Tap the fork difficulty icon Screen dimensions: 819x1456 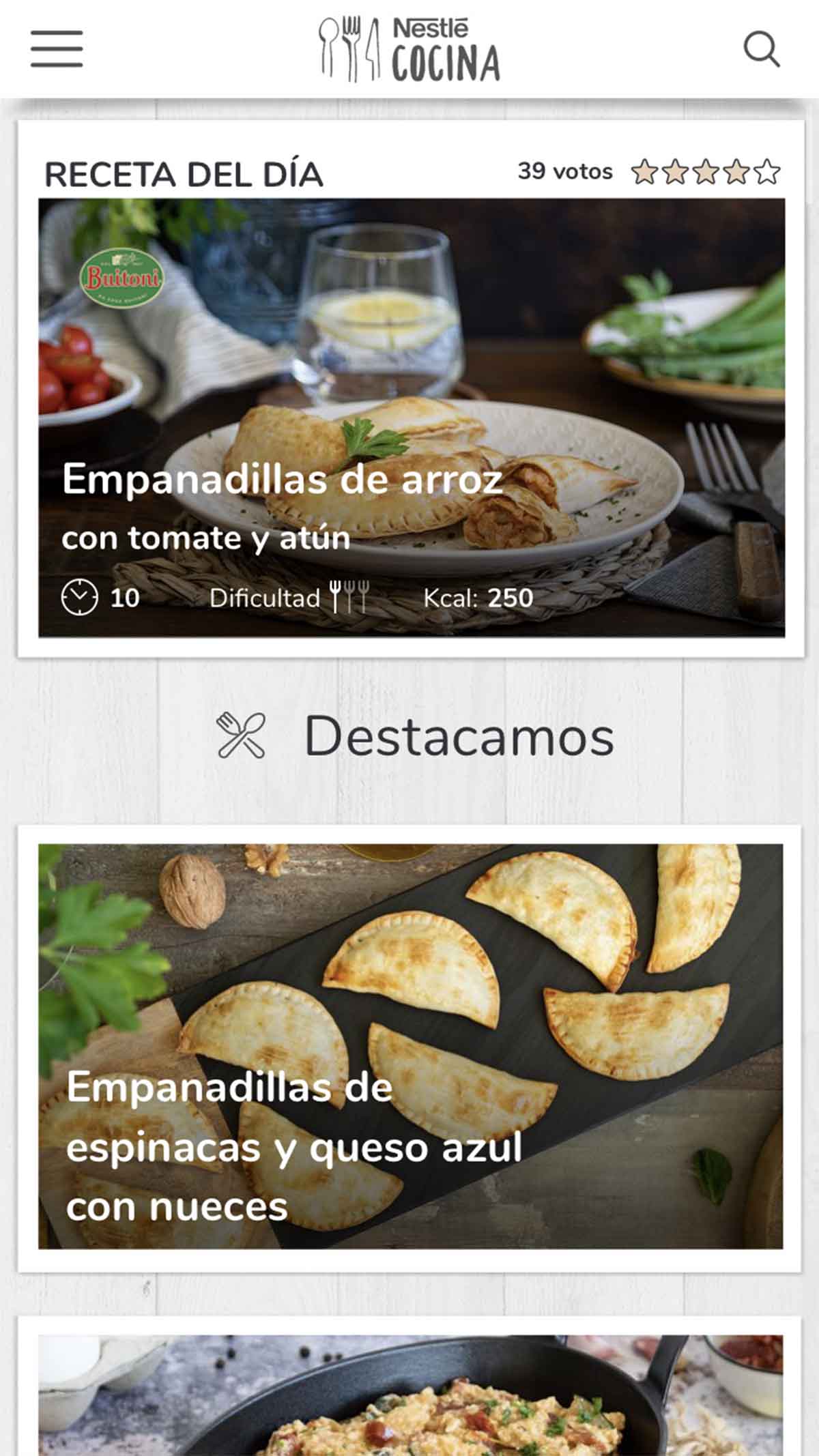(x=351, y=594)
